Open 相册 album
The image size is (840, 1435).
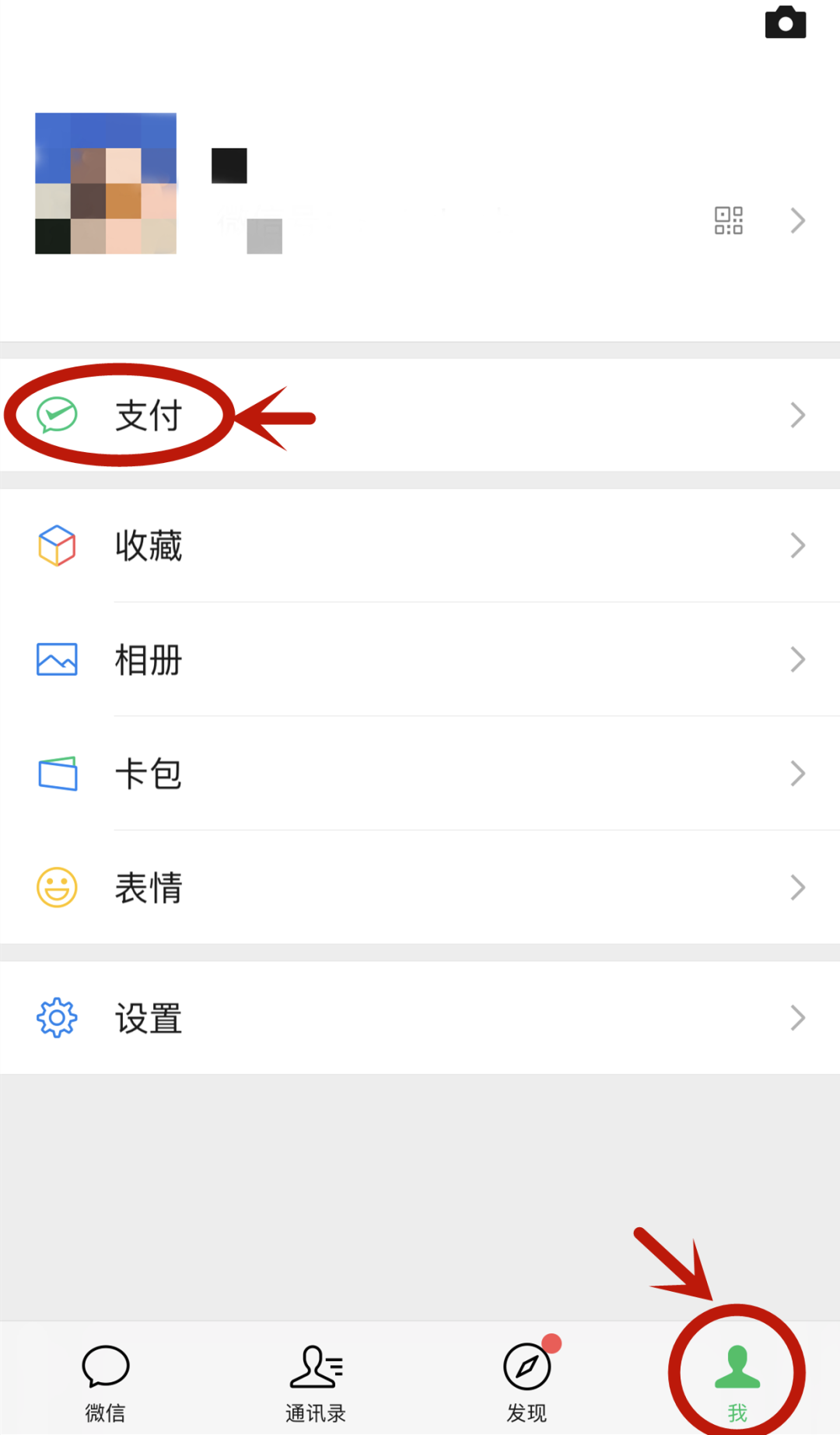(x=420, y=659)
